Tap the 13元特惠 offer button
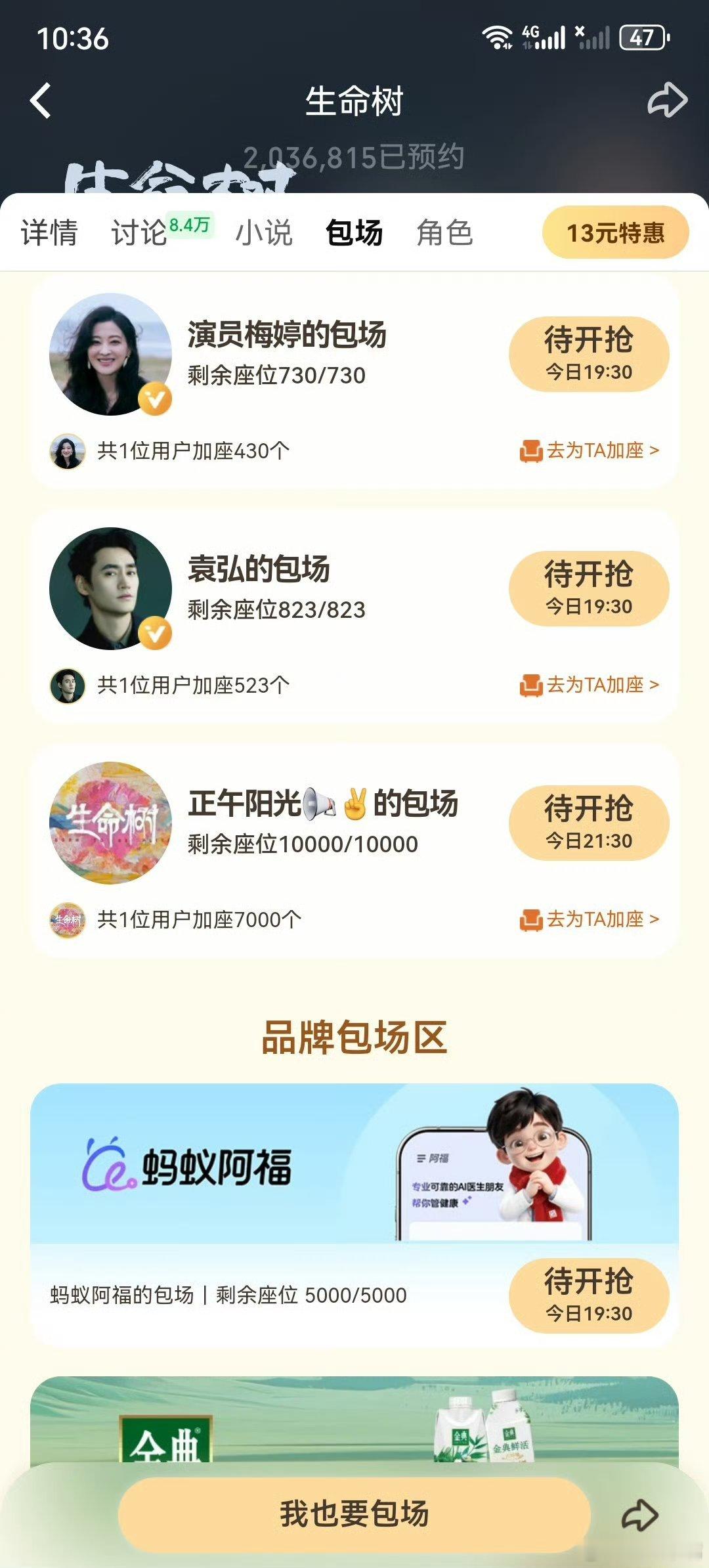Screen dimensions: 709x1568 point(614,233)
